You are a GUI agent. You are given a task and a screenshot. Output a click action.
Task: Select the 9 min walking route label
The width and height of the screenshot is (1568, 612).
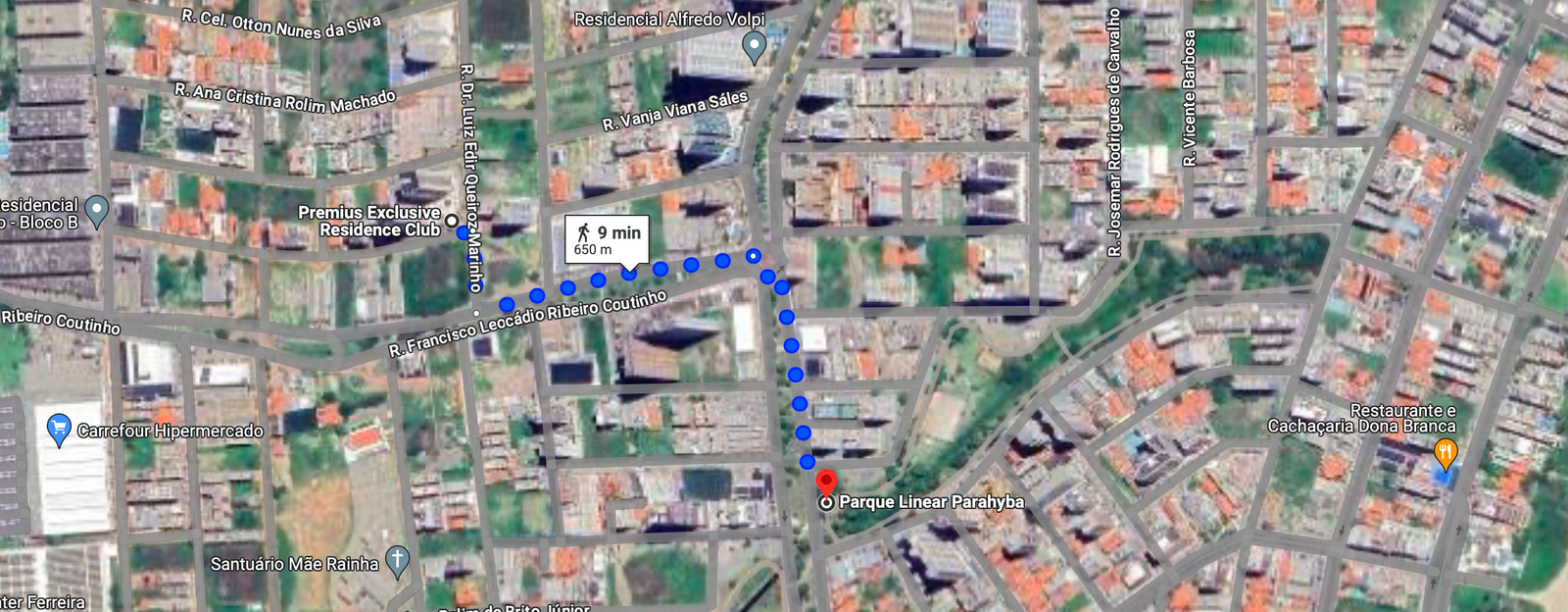(x=608, y=239)
